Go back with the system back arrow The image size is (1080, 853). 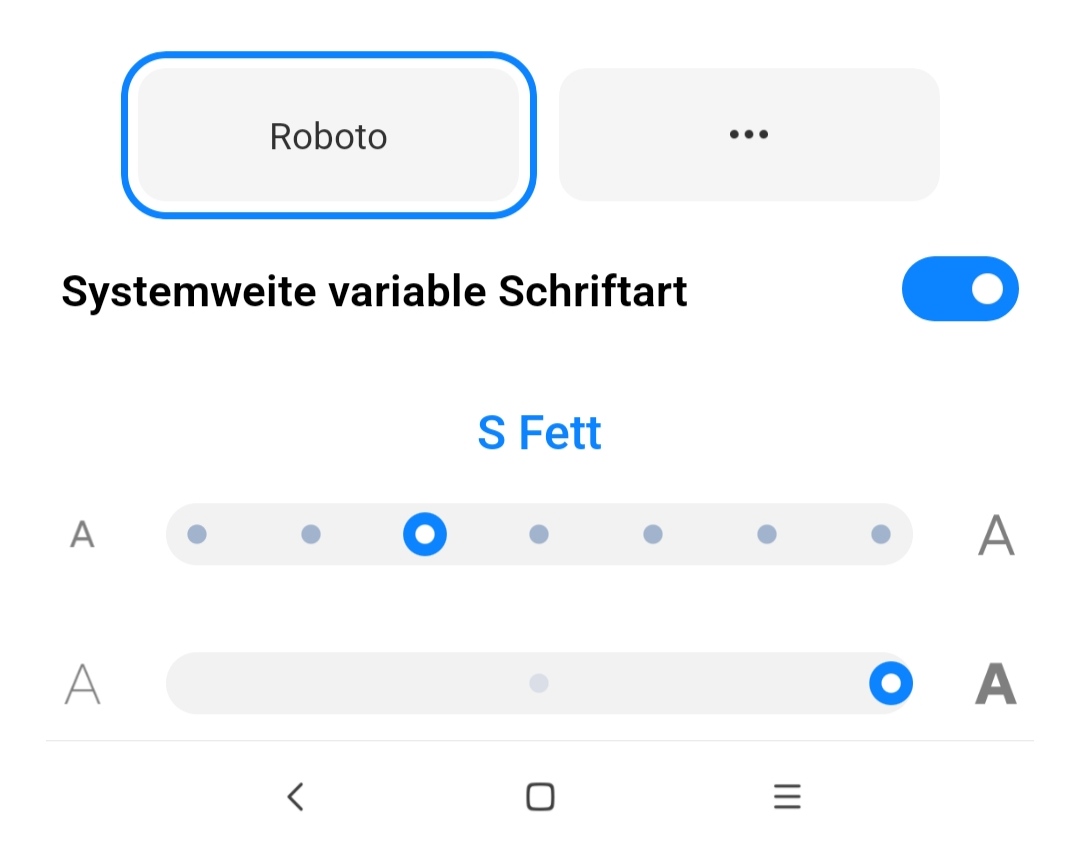(x=294, y=796)
